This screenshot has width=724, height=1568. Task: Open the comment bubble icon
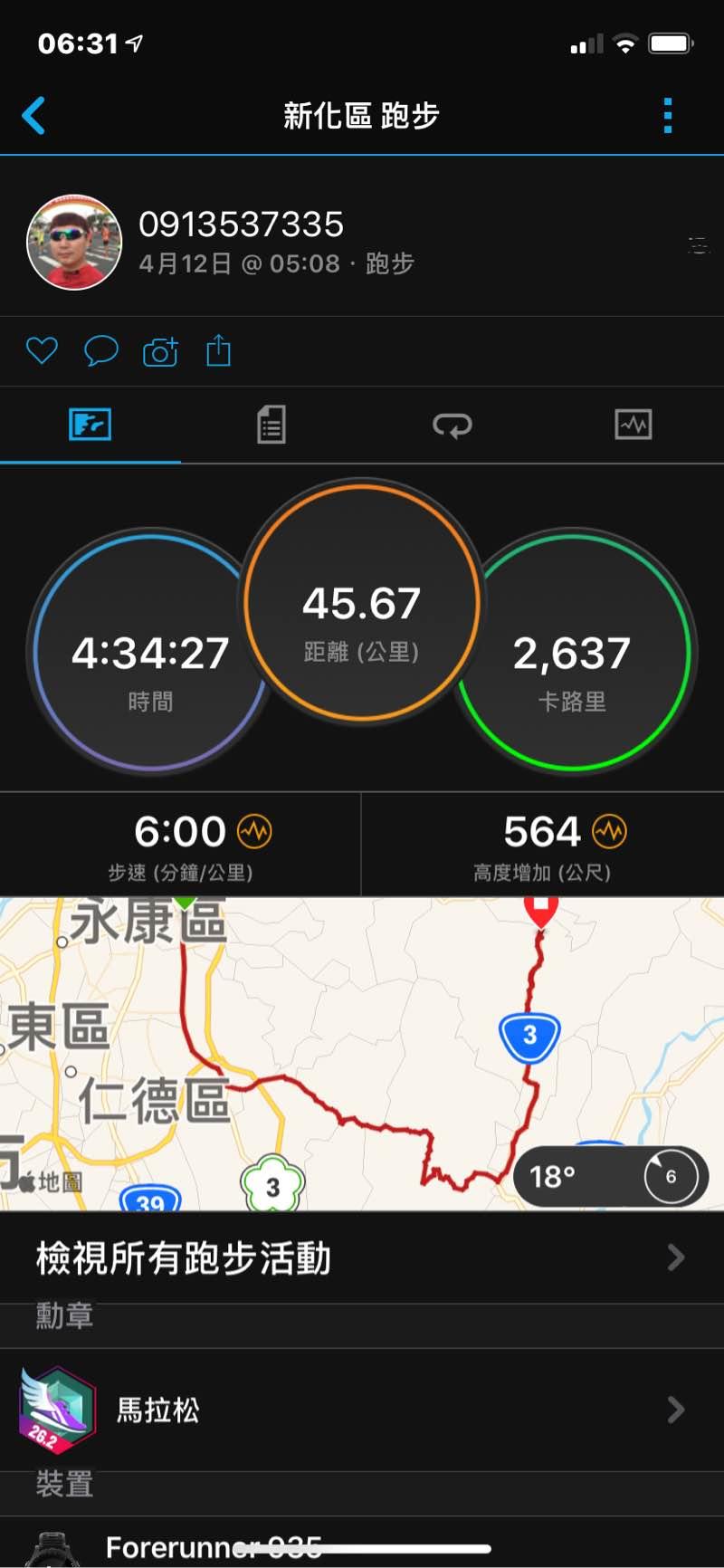point(100,350)
